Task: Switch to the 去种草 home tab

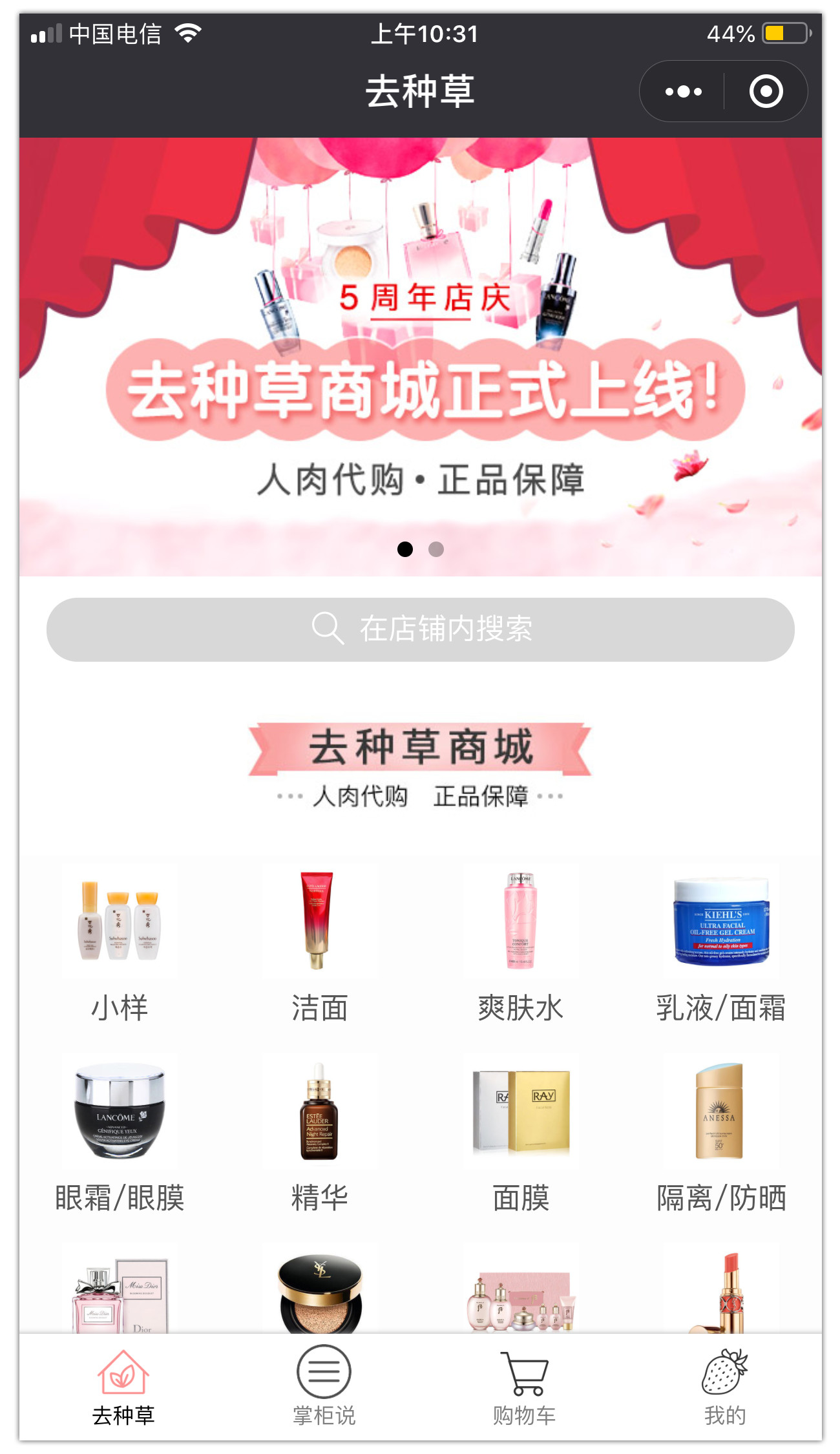Action: pos(123,1387)
